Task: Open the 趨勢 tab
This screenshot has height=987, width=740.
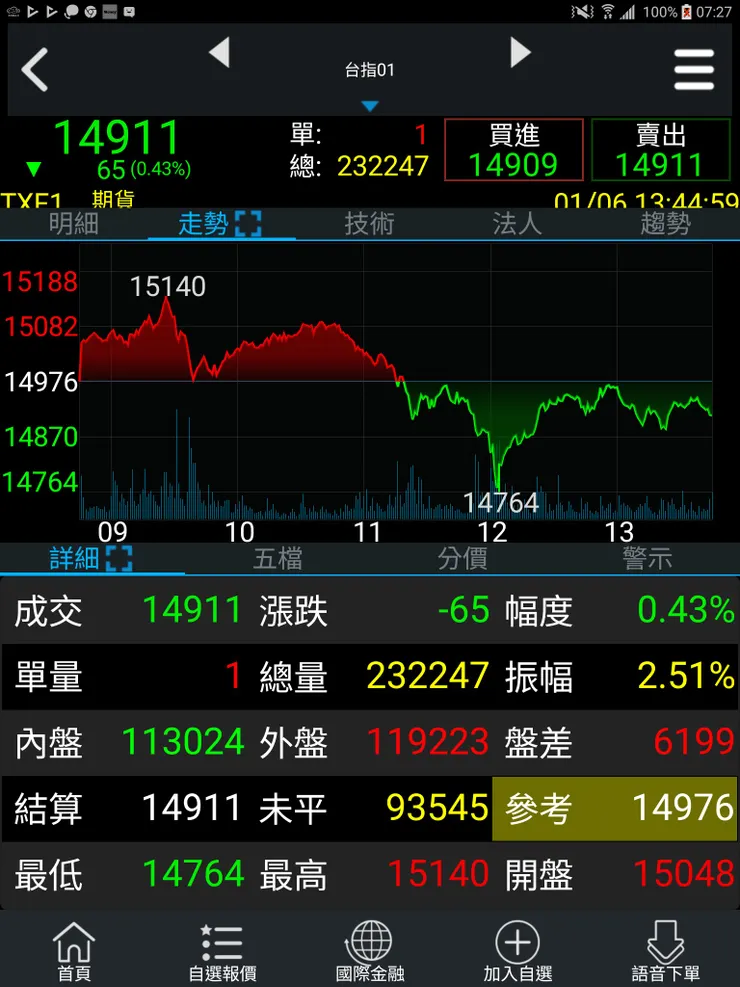Action: coord(665,224)
